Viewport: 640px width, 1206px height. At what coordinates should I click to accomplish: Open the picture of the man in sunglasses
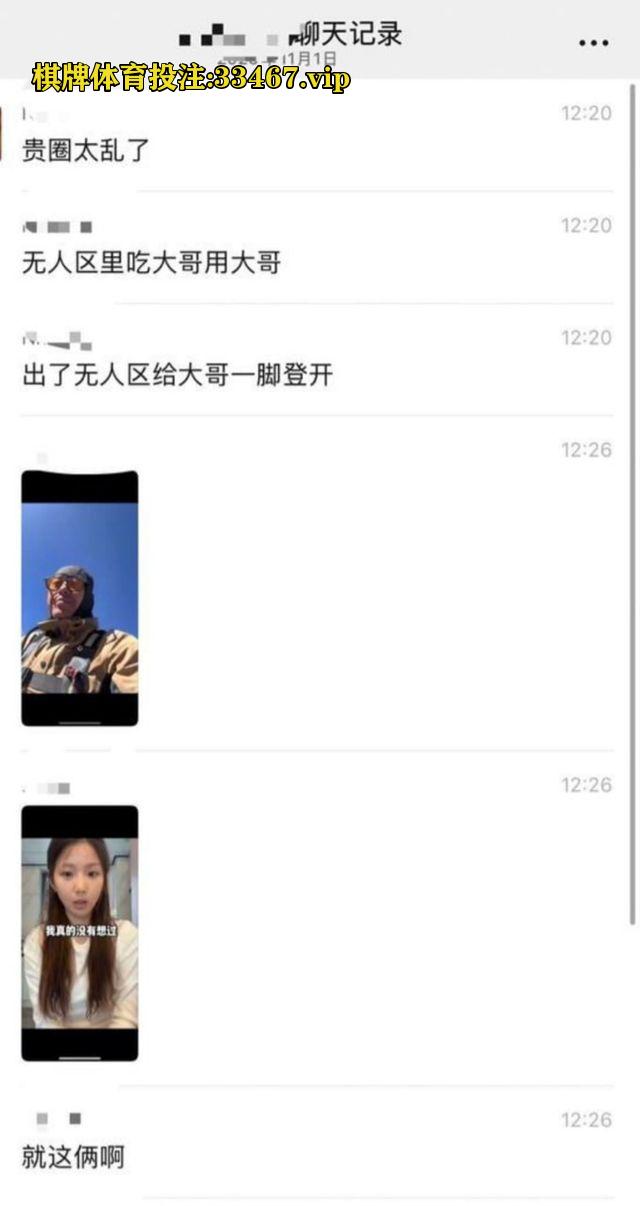tap(80, 598)
